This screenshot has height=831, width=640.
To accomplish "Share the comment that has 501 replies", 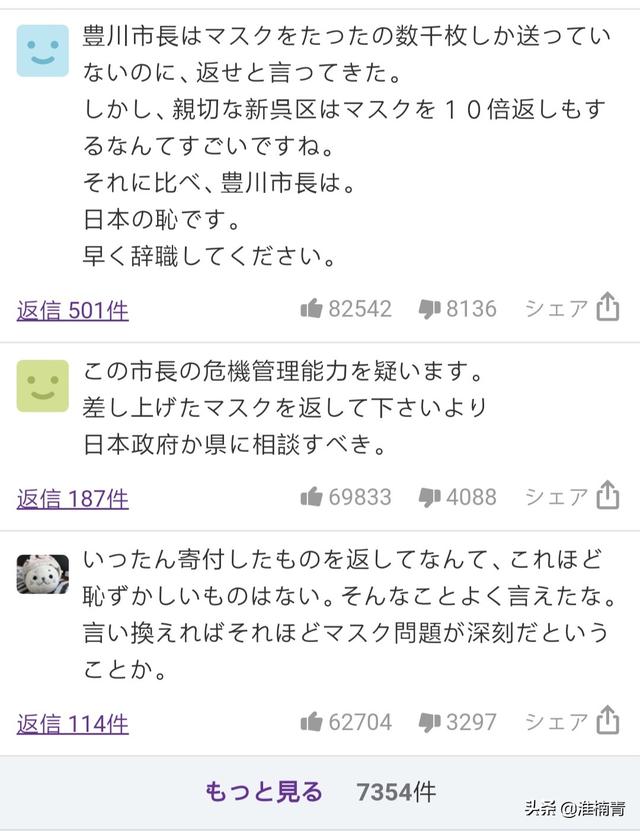I will tap(572, 309).
